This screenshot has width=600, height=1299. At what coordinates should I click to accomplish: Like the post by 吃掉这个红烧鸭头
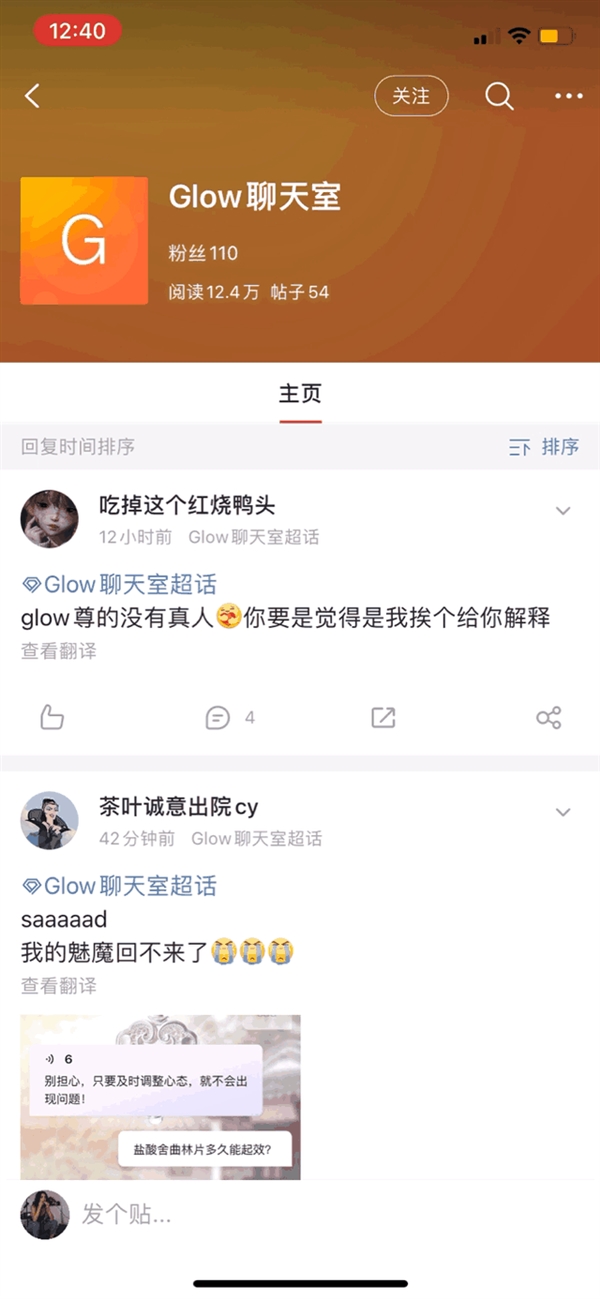[52, 717]
